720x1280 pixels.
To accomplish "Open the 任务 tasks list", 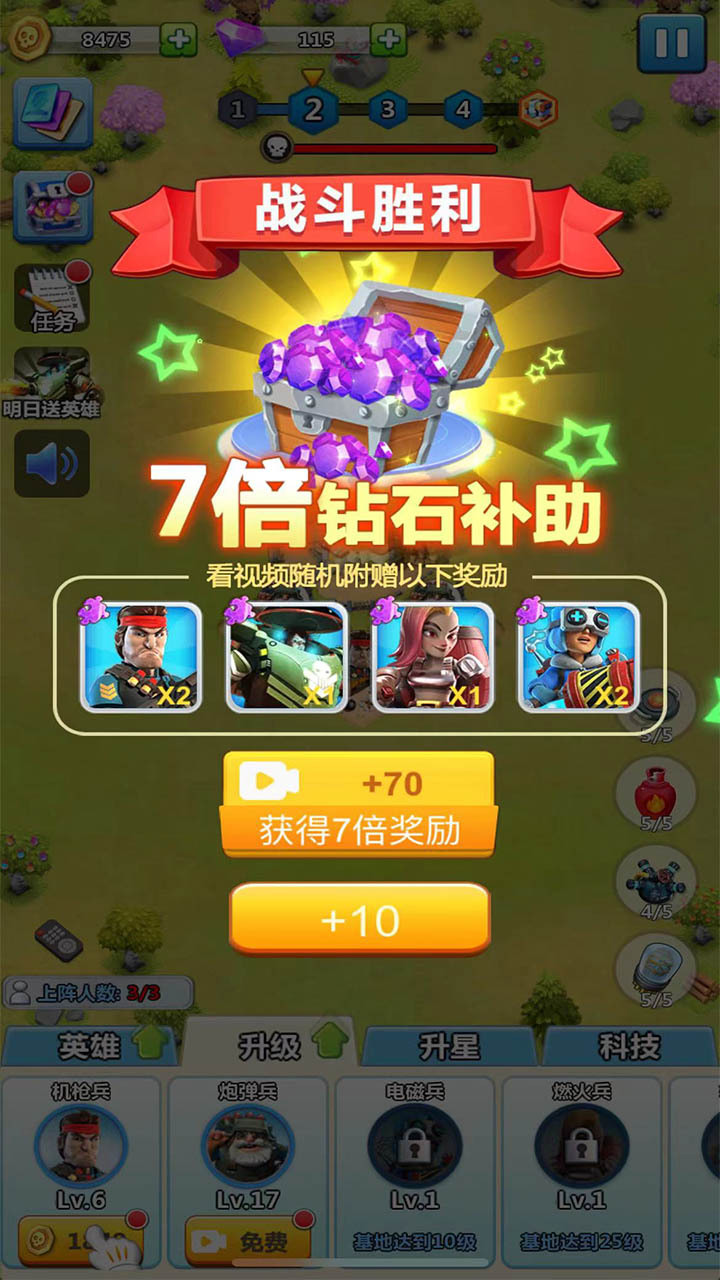I will click(52, 297).
